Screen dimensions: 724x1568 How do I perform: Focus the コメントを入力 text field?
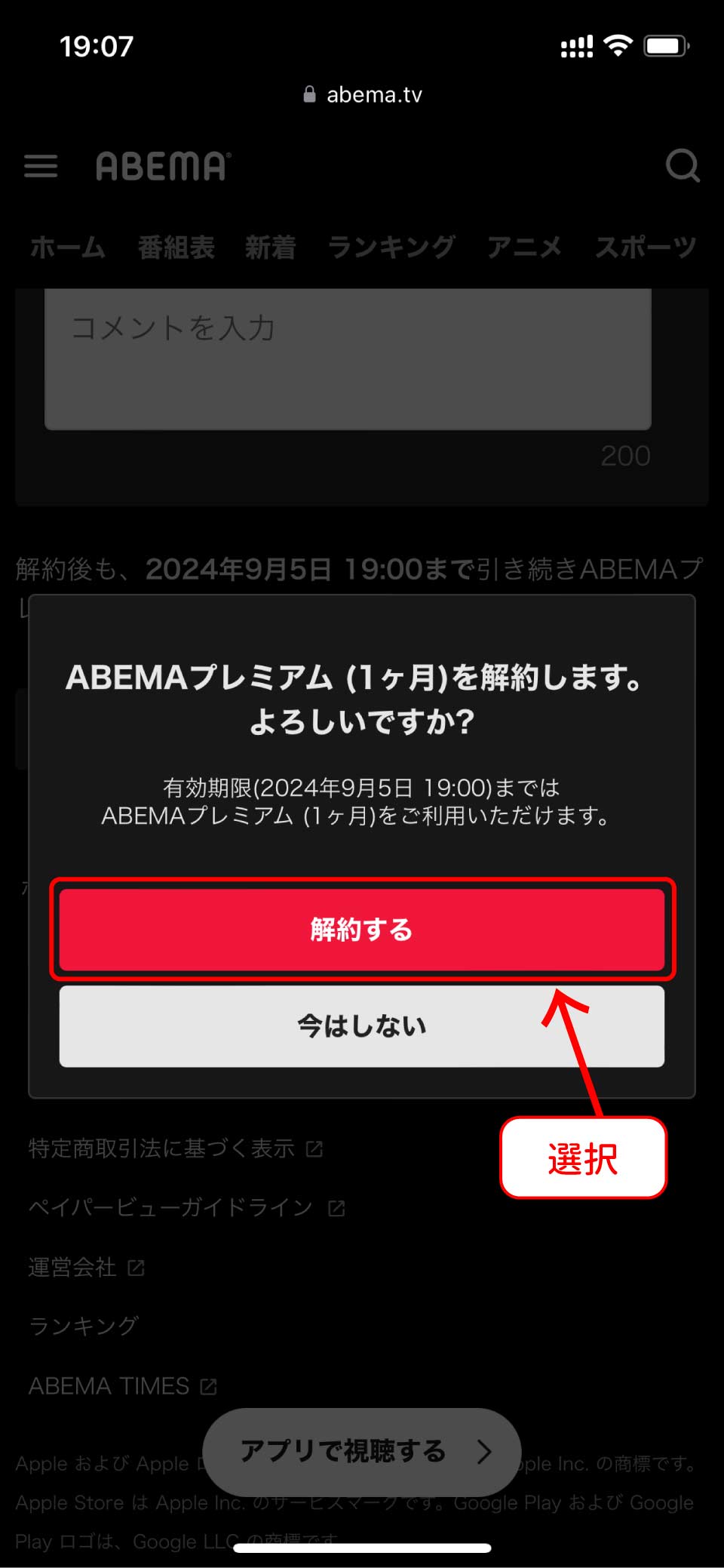click(x=348, y=358)
